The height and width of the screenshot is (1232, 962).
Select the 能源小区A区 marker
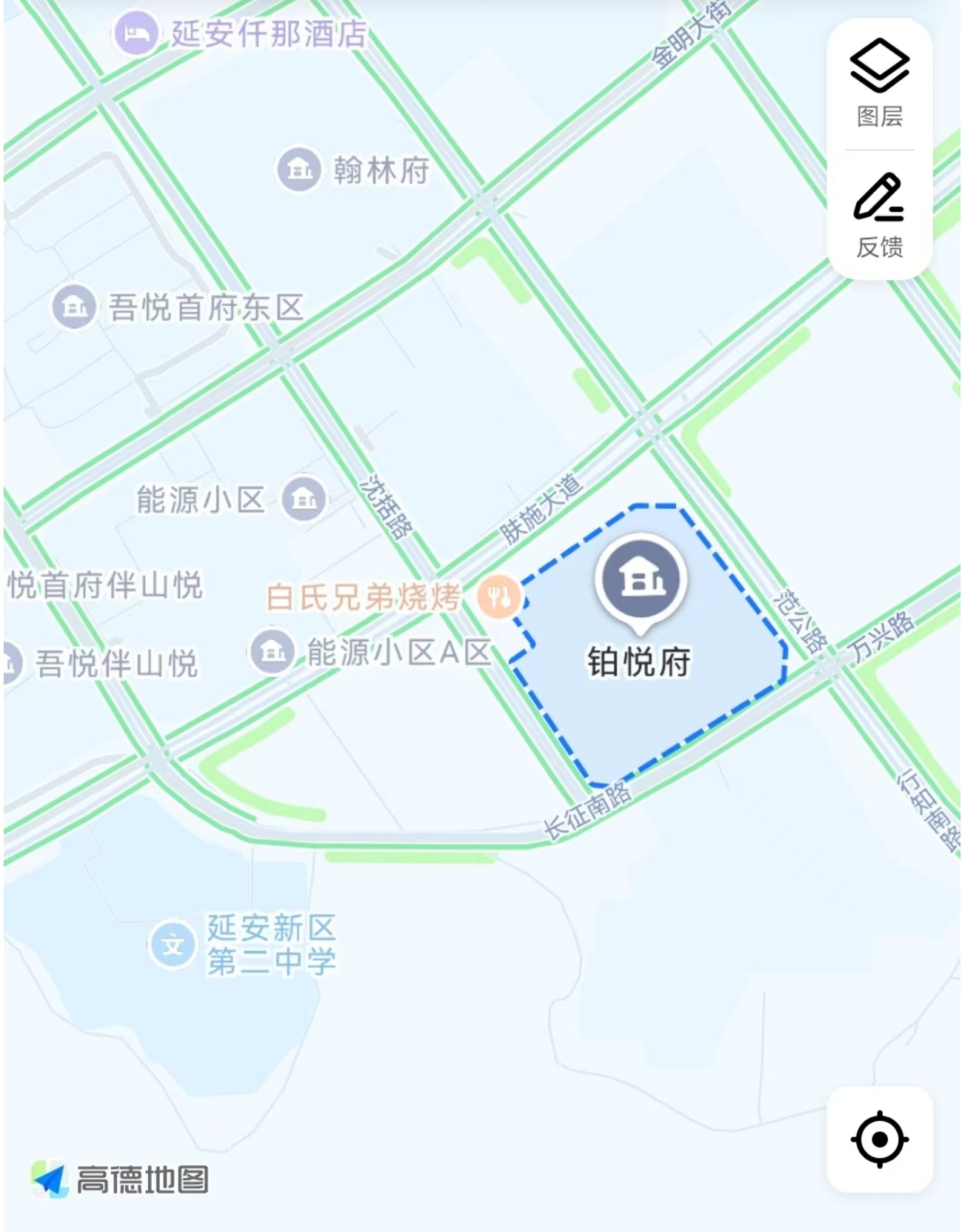(x=273, y=652)
